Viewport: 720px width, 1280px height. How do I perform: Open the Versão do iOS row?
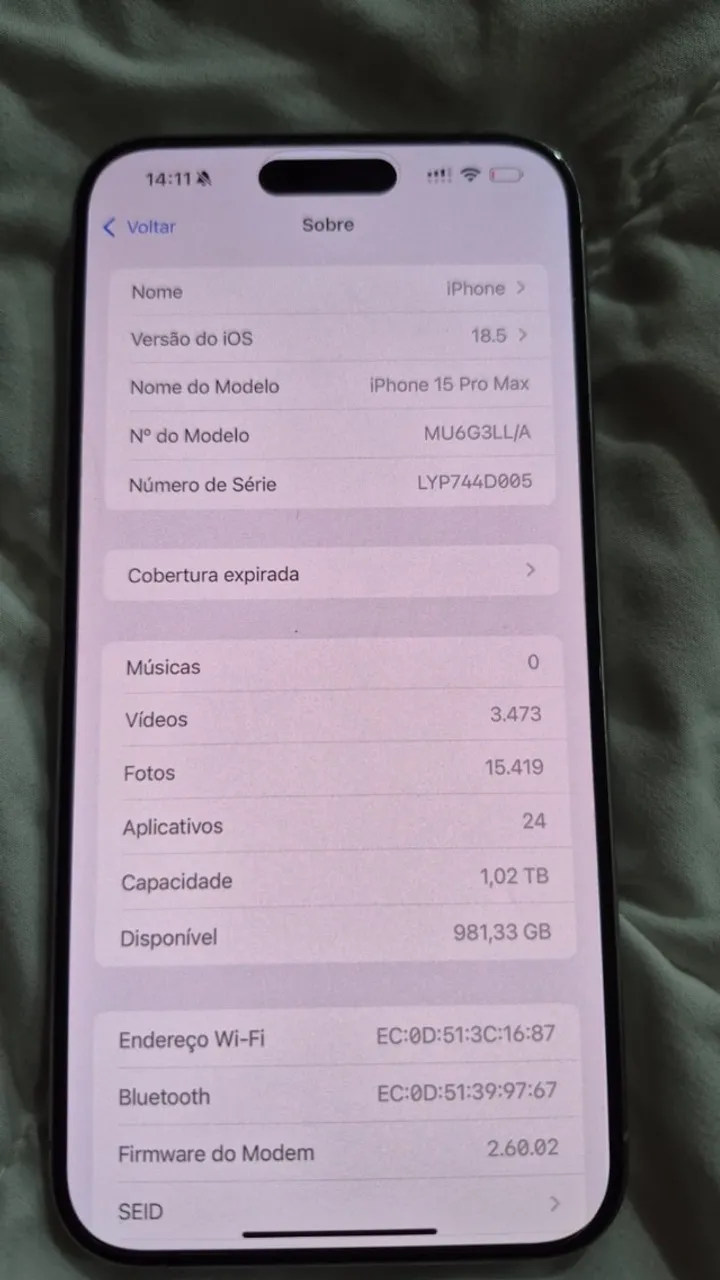tap(328, 338)
